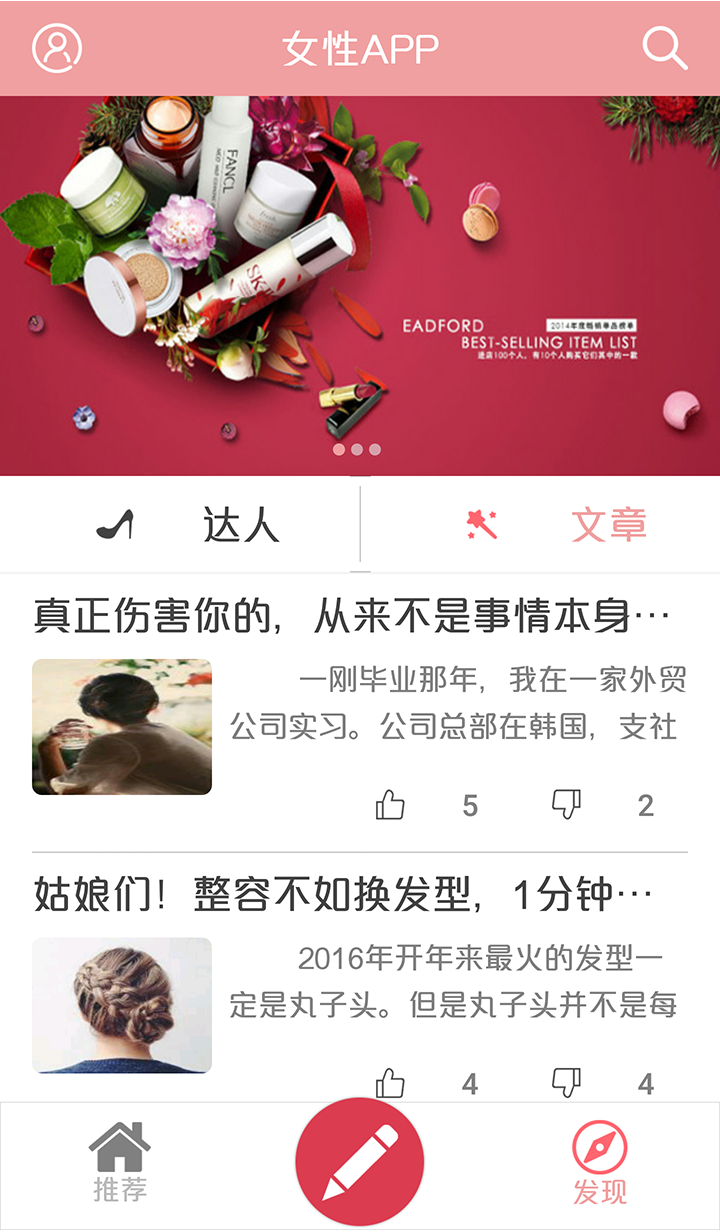
Task: Dislike the 真正伤害你的 article
Action: pos(567,804)
